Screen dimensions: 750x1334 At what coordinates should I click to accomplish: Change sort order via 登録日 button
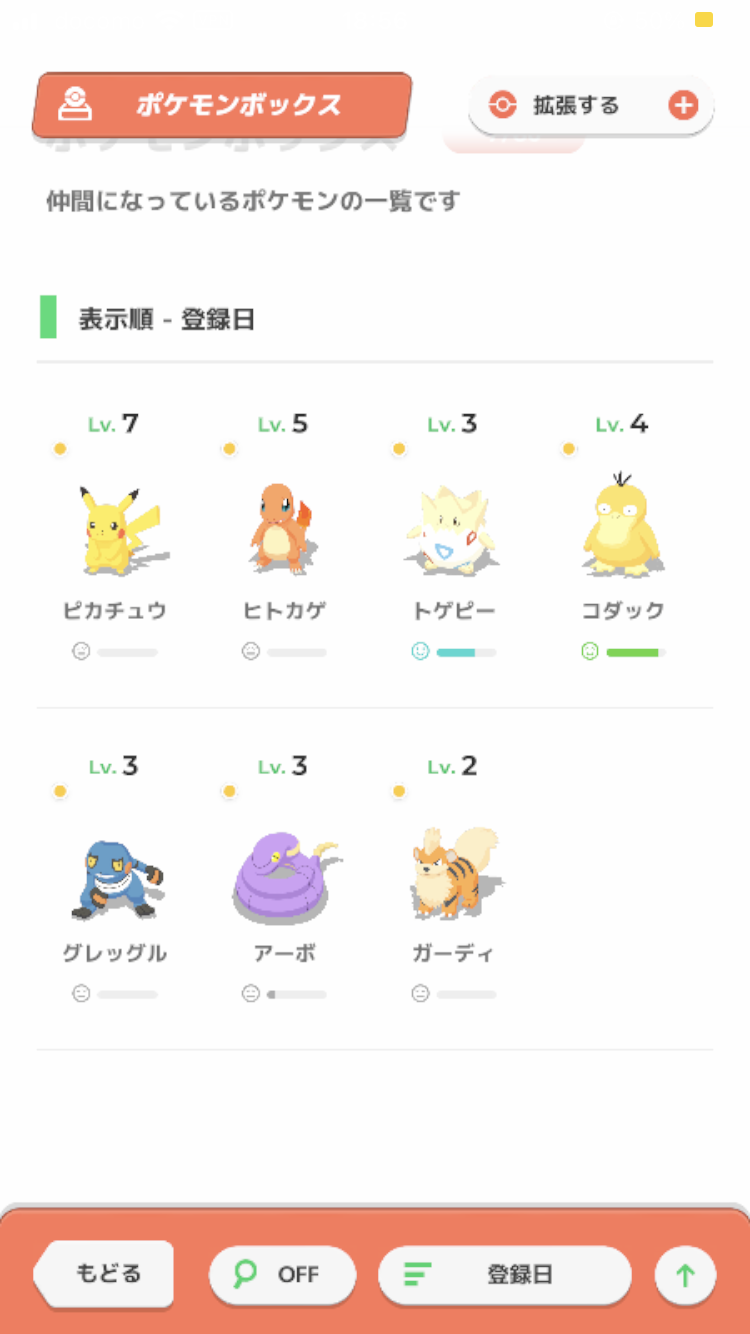coord(505,1275)
